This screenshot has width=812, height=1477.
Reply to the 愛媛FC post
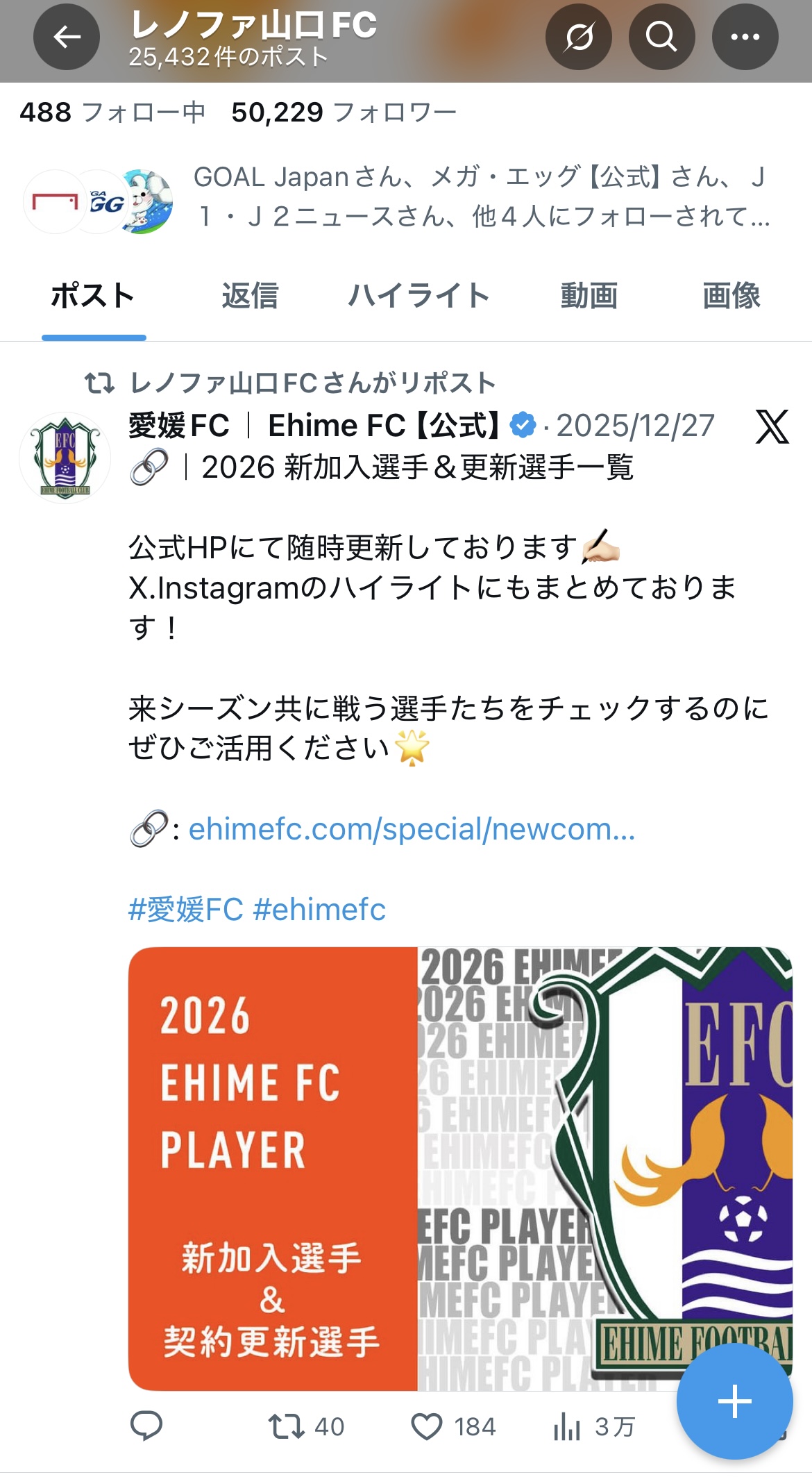(146, 1426)
